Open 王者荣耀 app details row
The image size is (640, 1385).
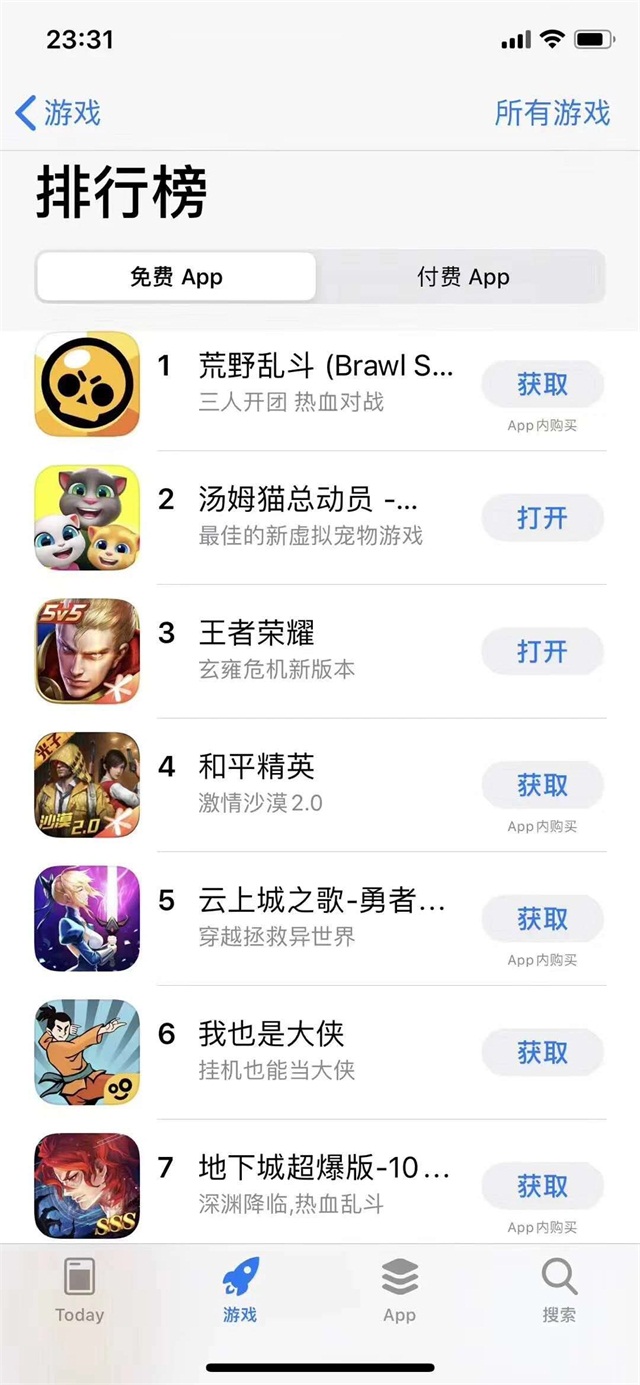click(320, 652)
